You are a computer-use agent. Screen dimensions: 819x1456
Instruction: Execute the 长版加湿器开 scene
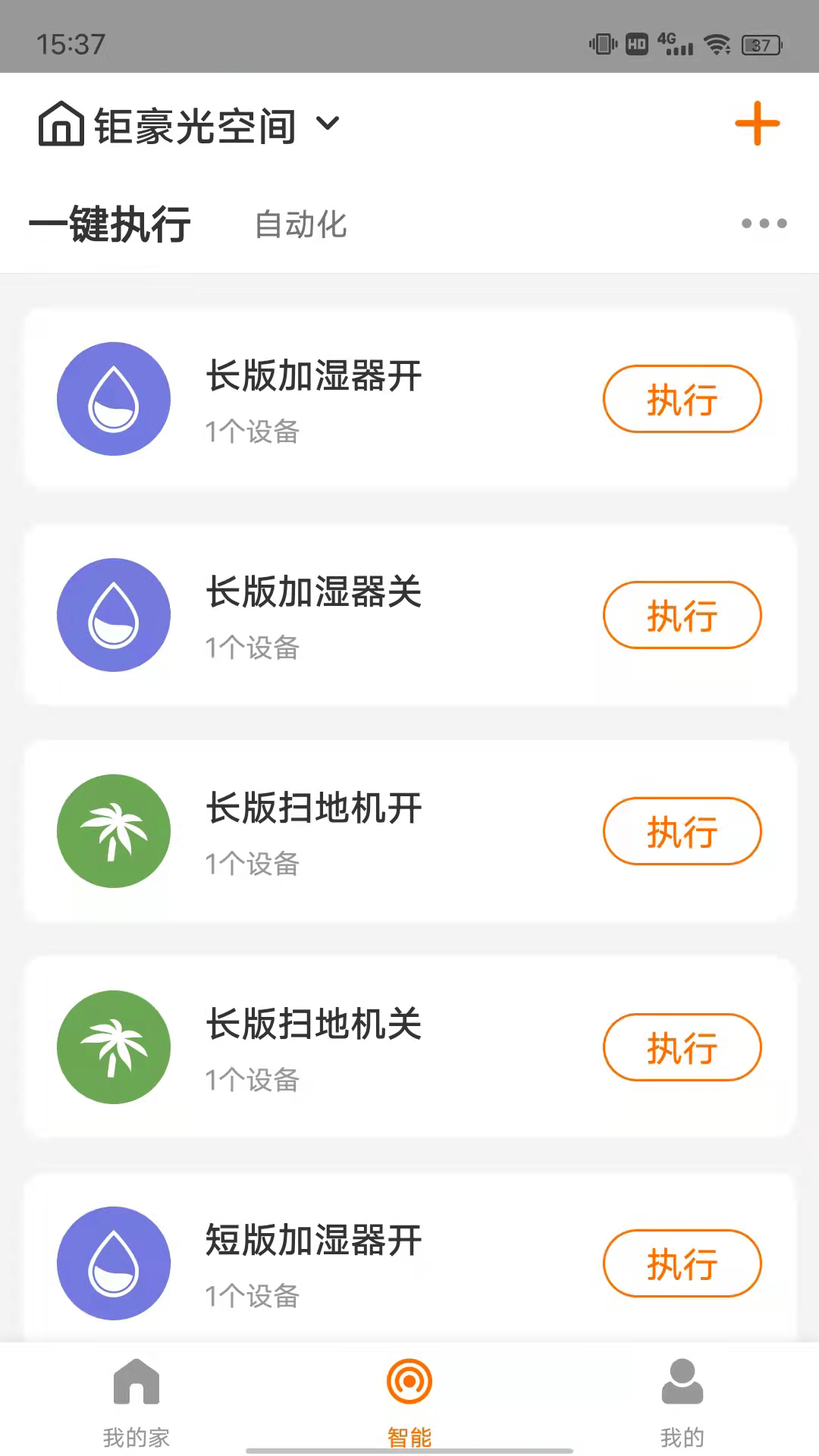[x=682, y=398]
